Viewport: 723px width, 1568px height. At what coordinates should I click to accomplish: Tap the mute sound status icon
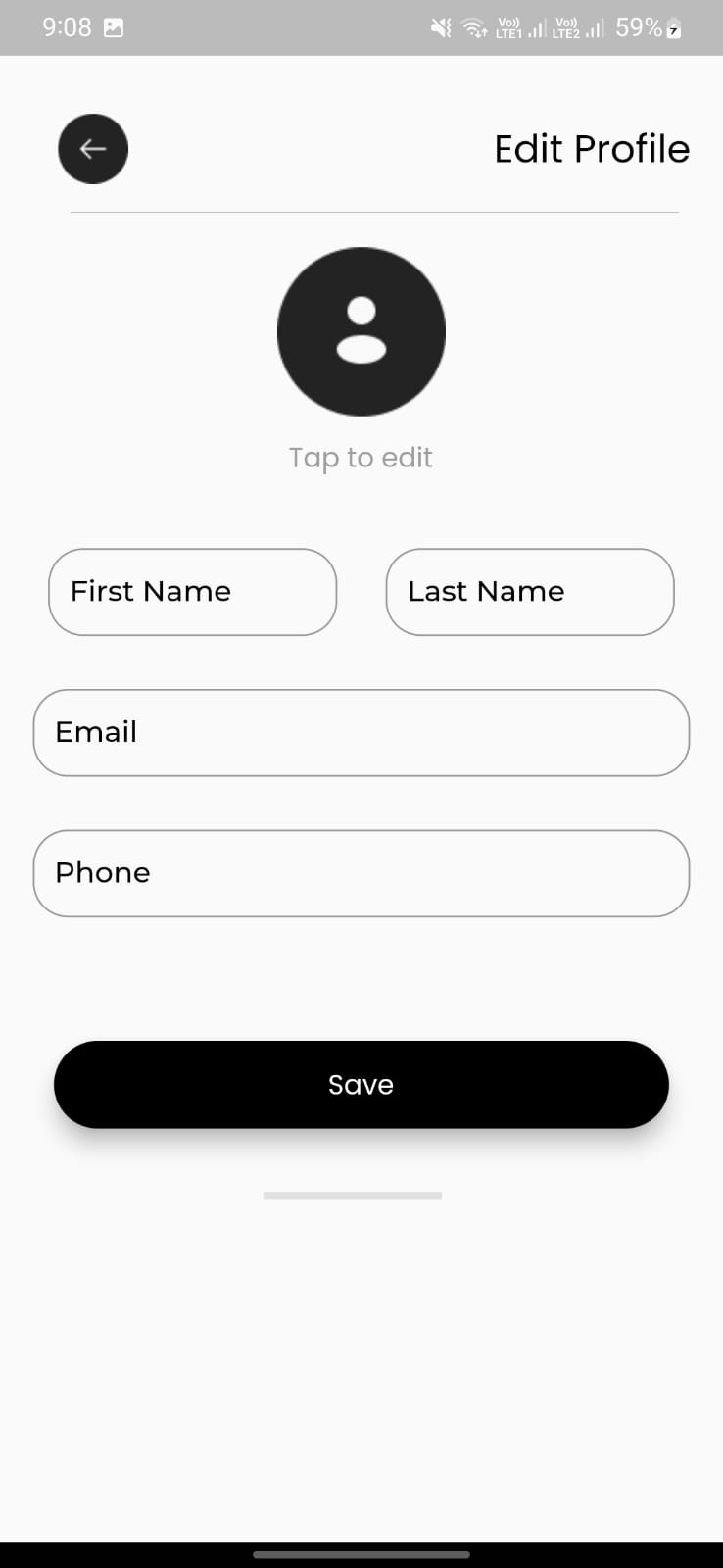[x=442, y=26]
